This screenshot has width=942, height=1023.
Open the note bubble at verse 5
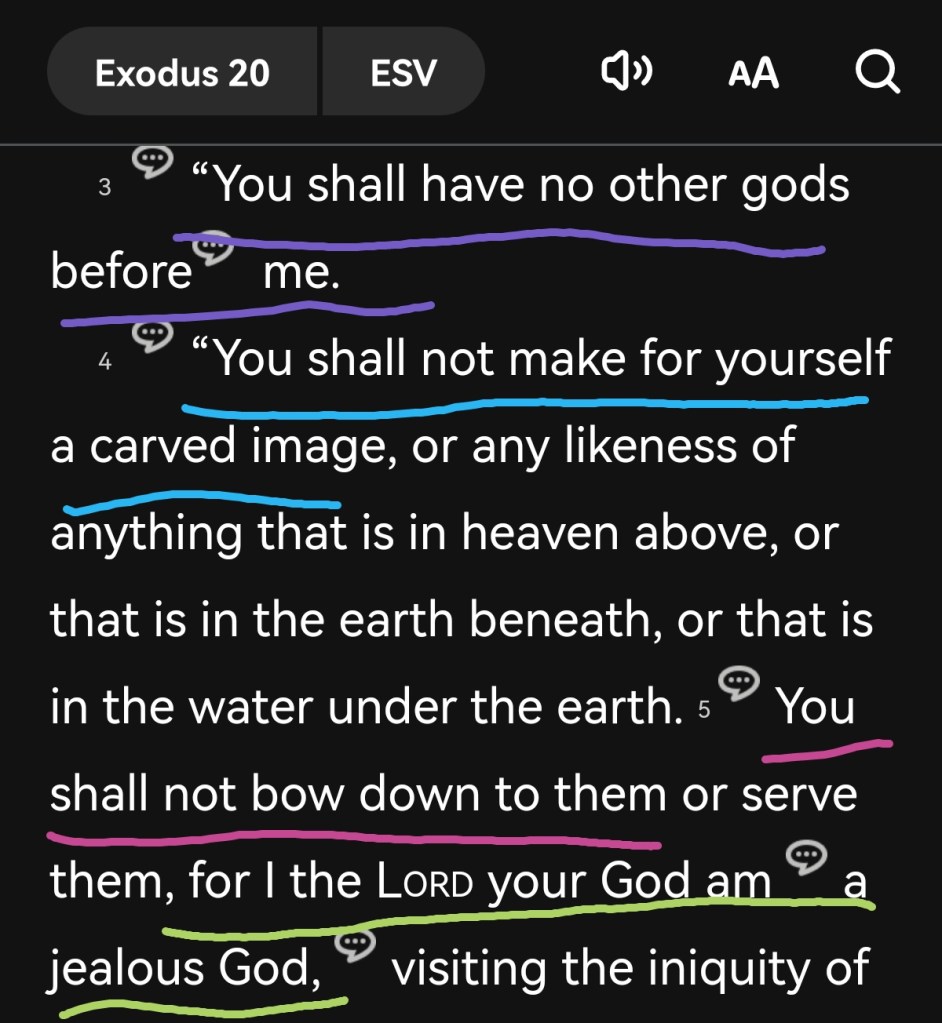tap(740, 684)
